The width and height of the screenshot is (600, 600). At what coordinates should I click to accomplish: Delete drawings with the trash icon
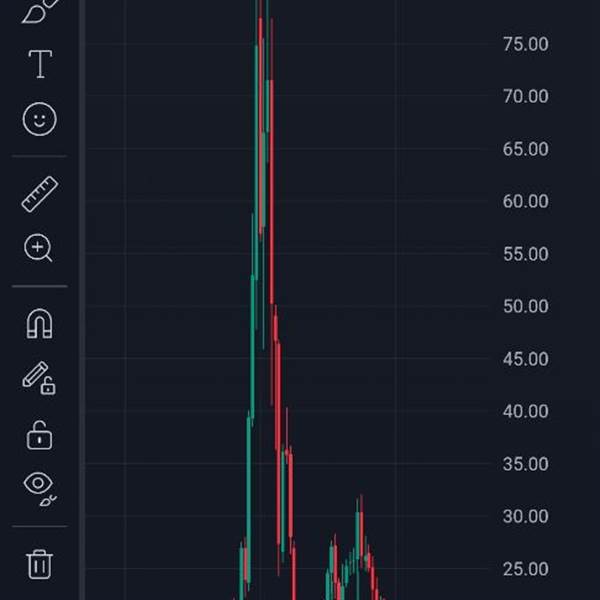pyautogui.click(x=39, y=563)
